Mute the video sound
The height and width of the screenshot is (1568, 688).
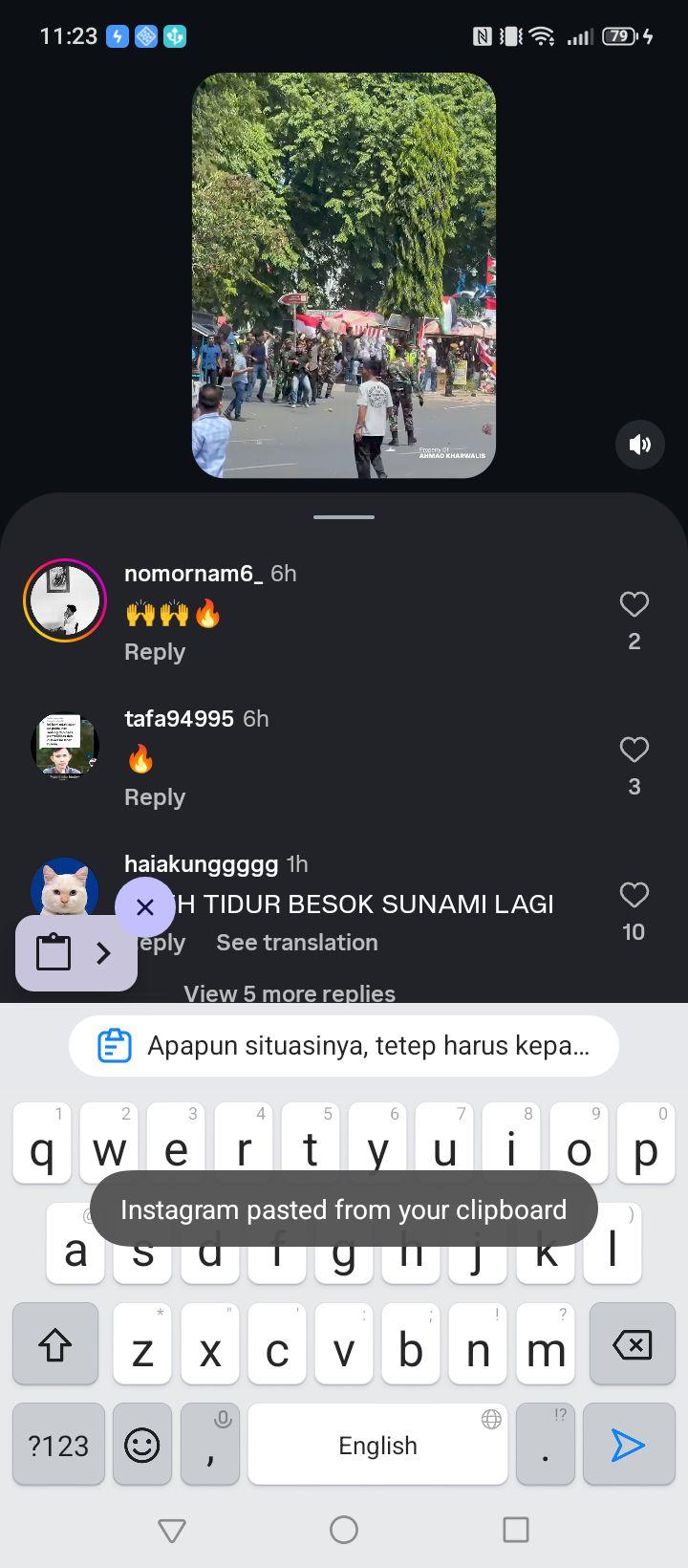tap(640, 444)
